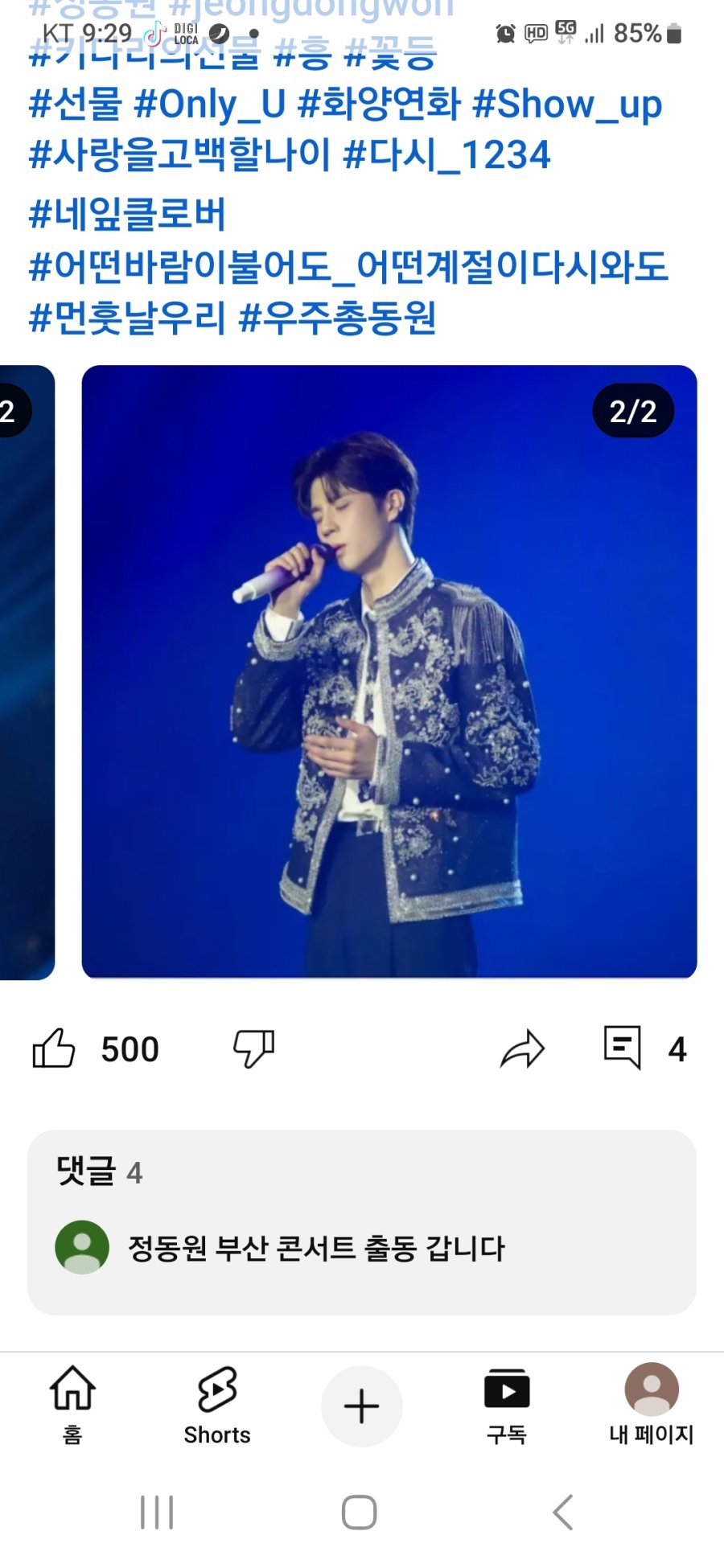This screenshot has height=1568, width=724.
Task: Dislike this community post
Action: [x=253, y=1049]
